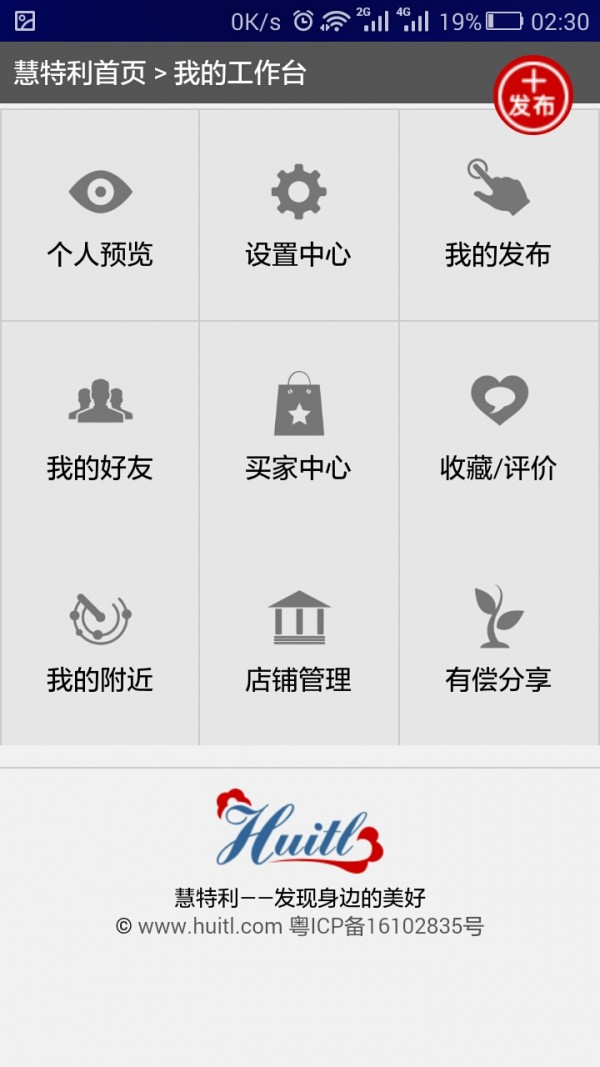This screenshot has height=1067, width=600.
Task: Open 收藏/评价 favorites and reviews
Action: pos(499,427)
